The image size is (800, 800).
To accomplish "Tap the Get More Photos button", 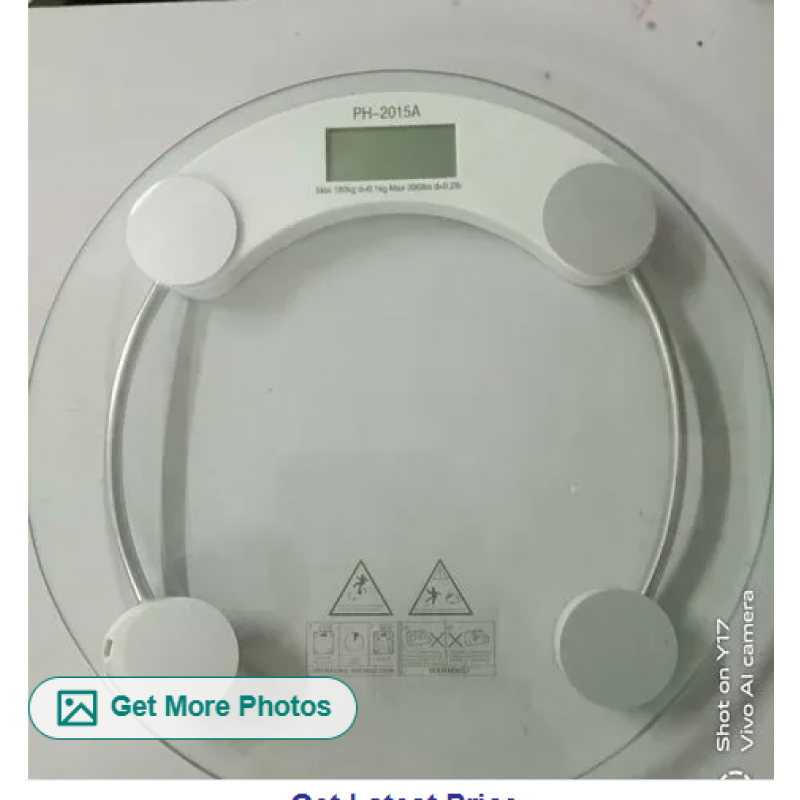I will [193, 708].
